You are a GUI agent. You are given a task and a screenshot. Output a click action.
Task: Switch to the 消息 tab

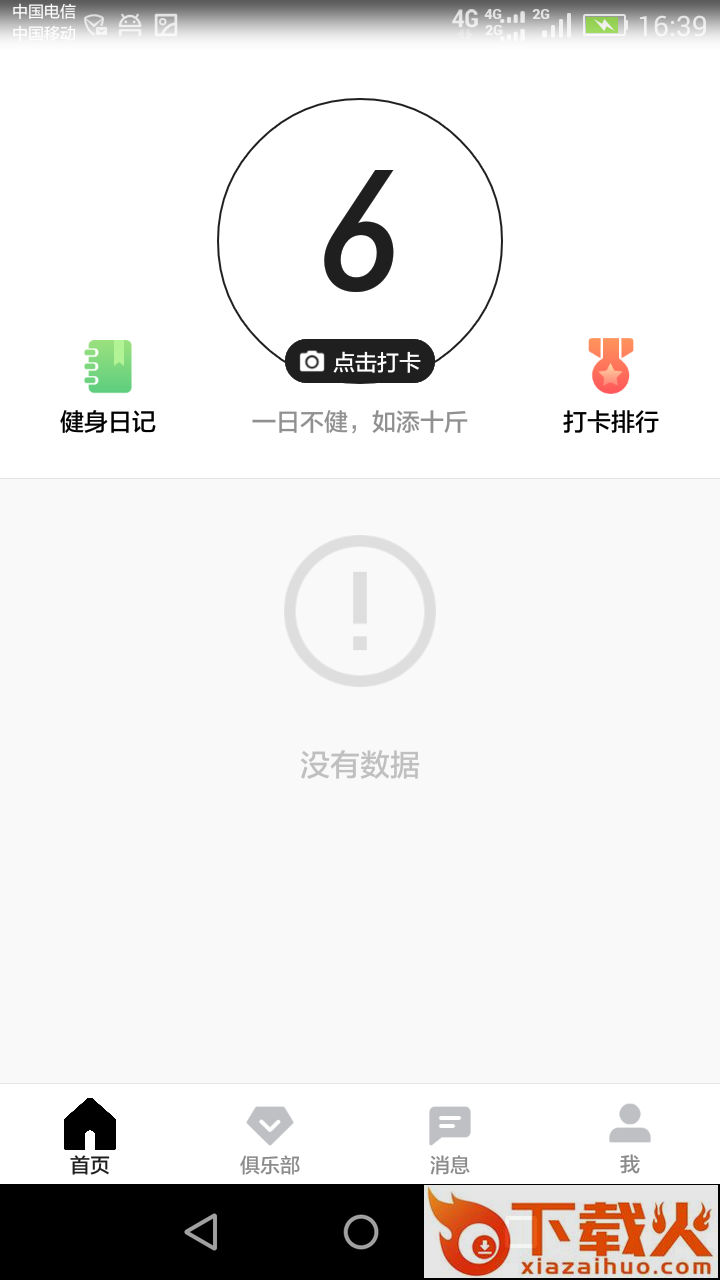(449, 1137)
